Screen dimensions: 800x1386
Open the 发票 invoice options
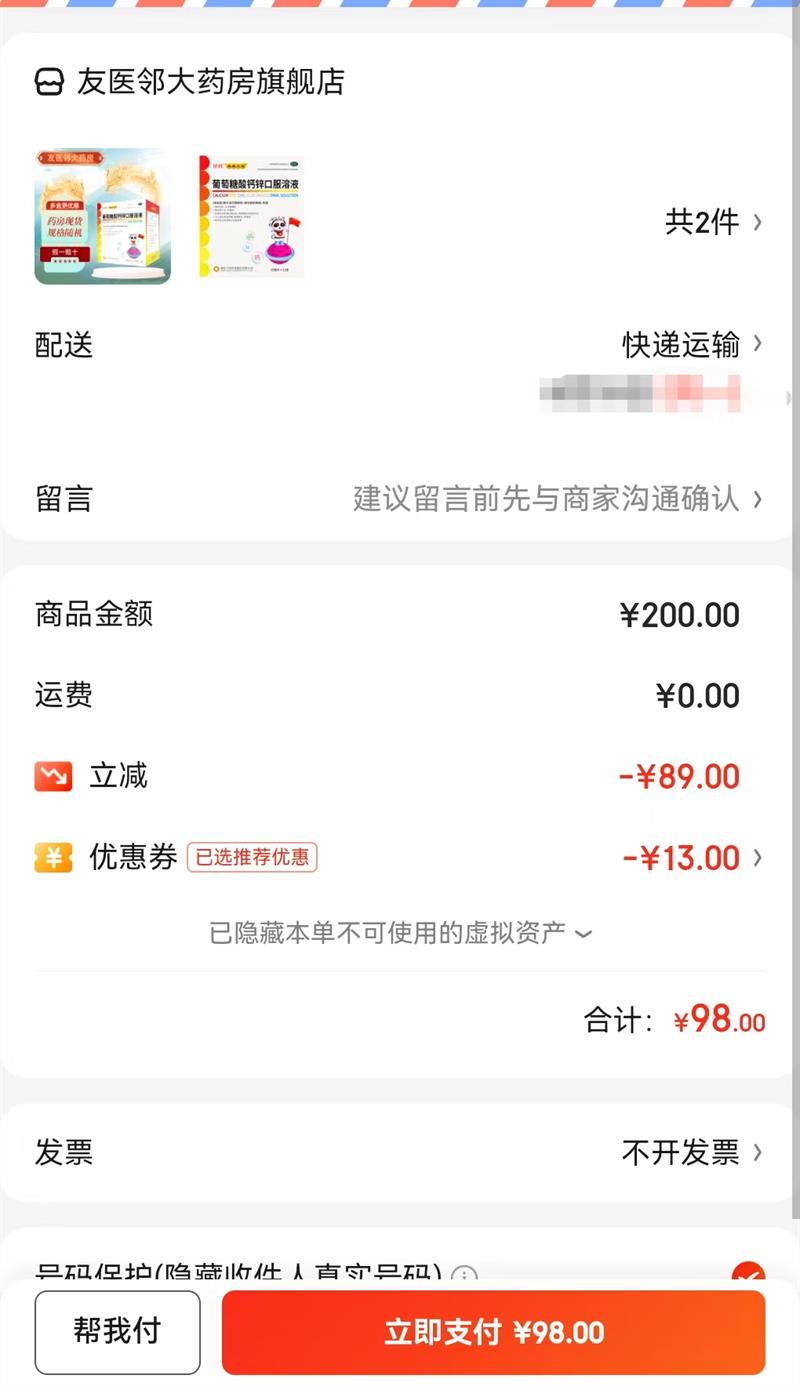pyautogui.click(x=690, y=1152)
